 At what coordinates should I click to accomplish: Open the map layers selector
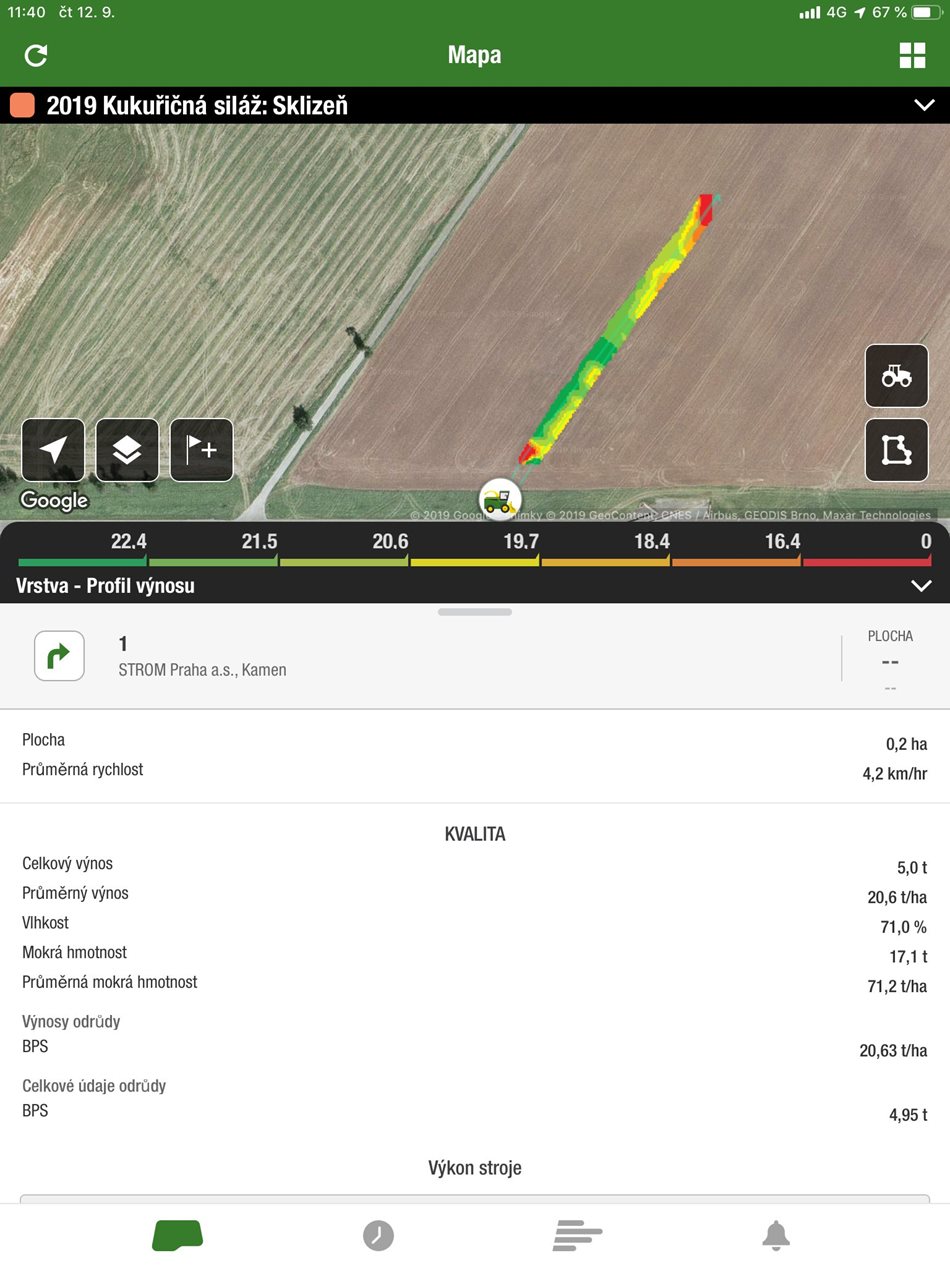(127, 450)
